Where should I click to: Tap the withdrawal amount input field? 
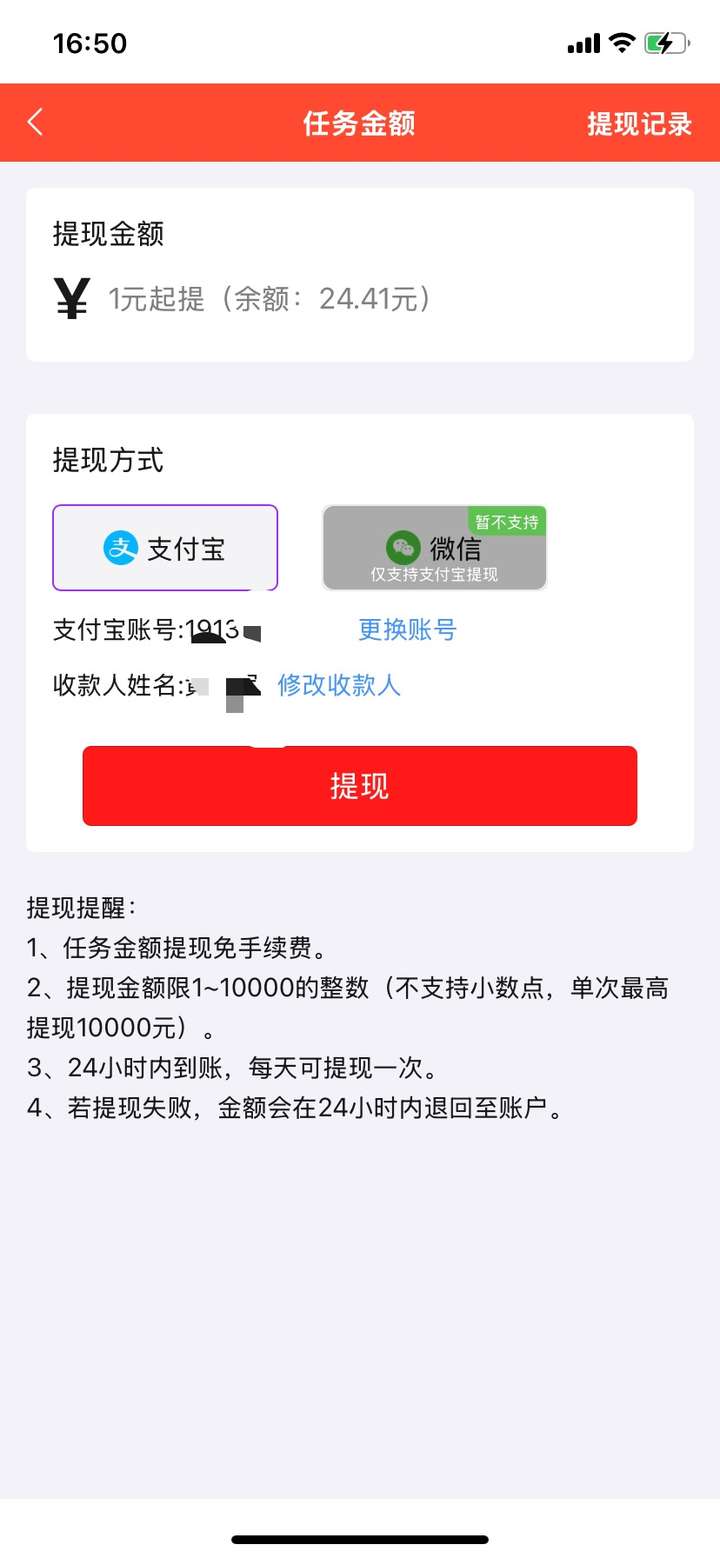click(x=380, y=298)
